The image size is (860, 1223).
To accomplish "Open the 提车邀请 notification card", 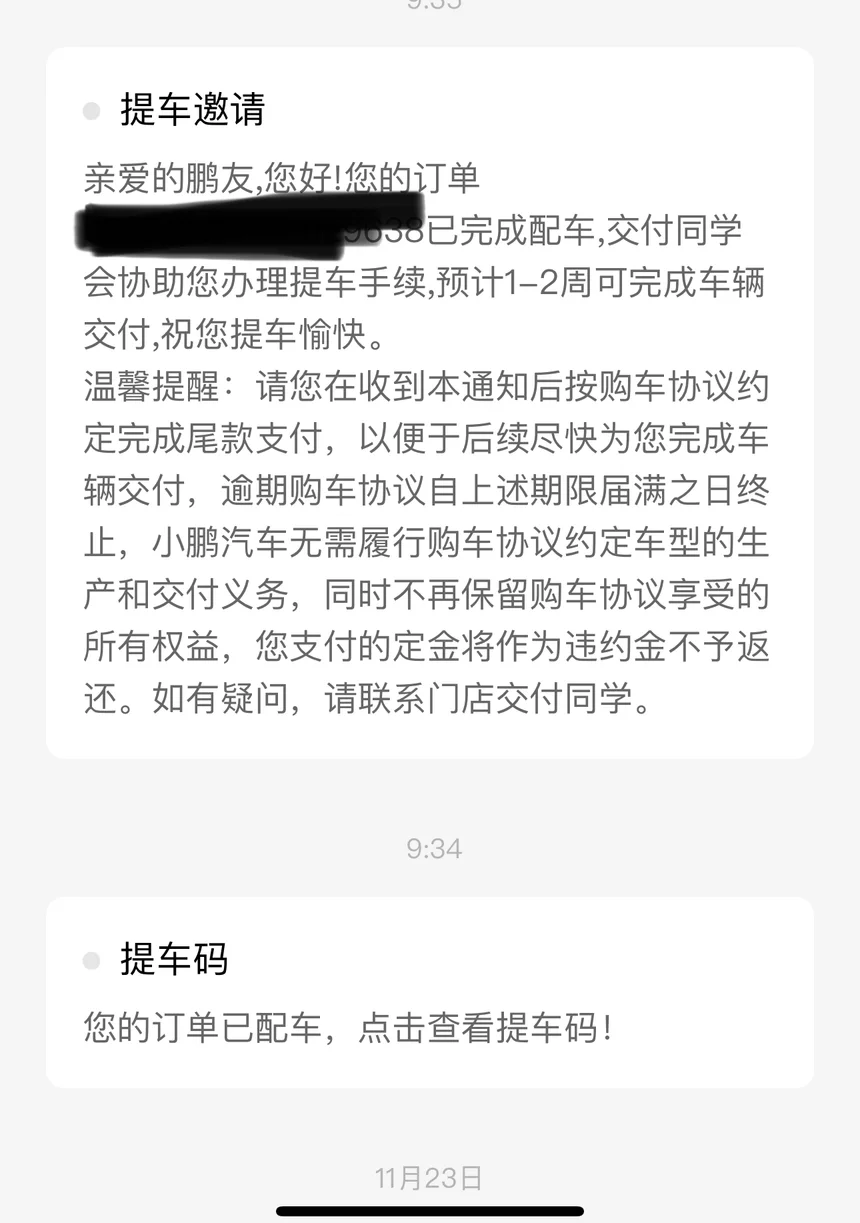I will pyautogui.click(x=430, y=402).
